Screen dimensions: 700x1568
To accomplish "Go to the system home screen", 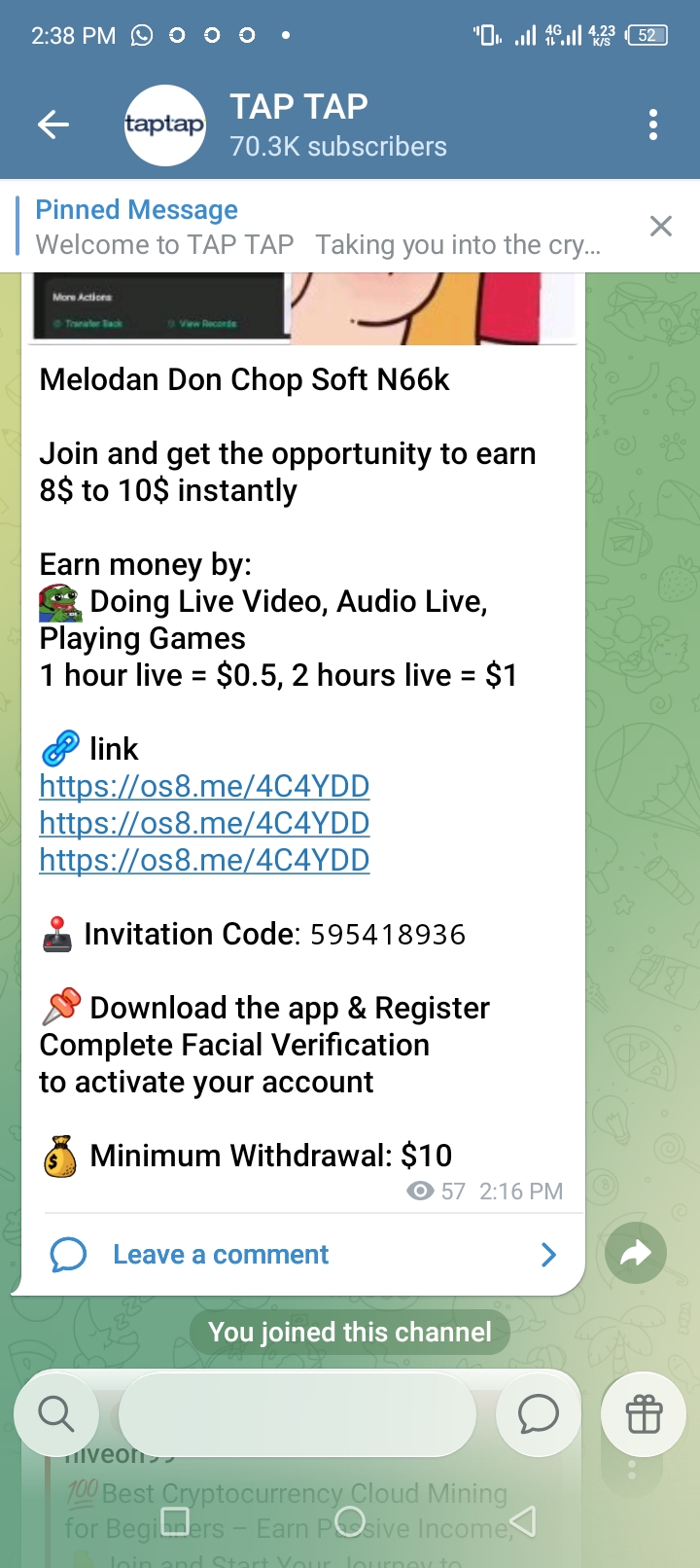I will 350,1521.
